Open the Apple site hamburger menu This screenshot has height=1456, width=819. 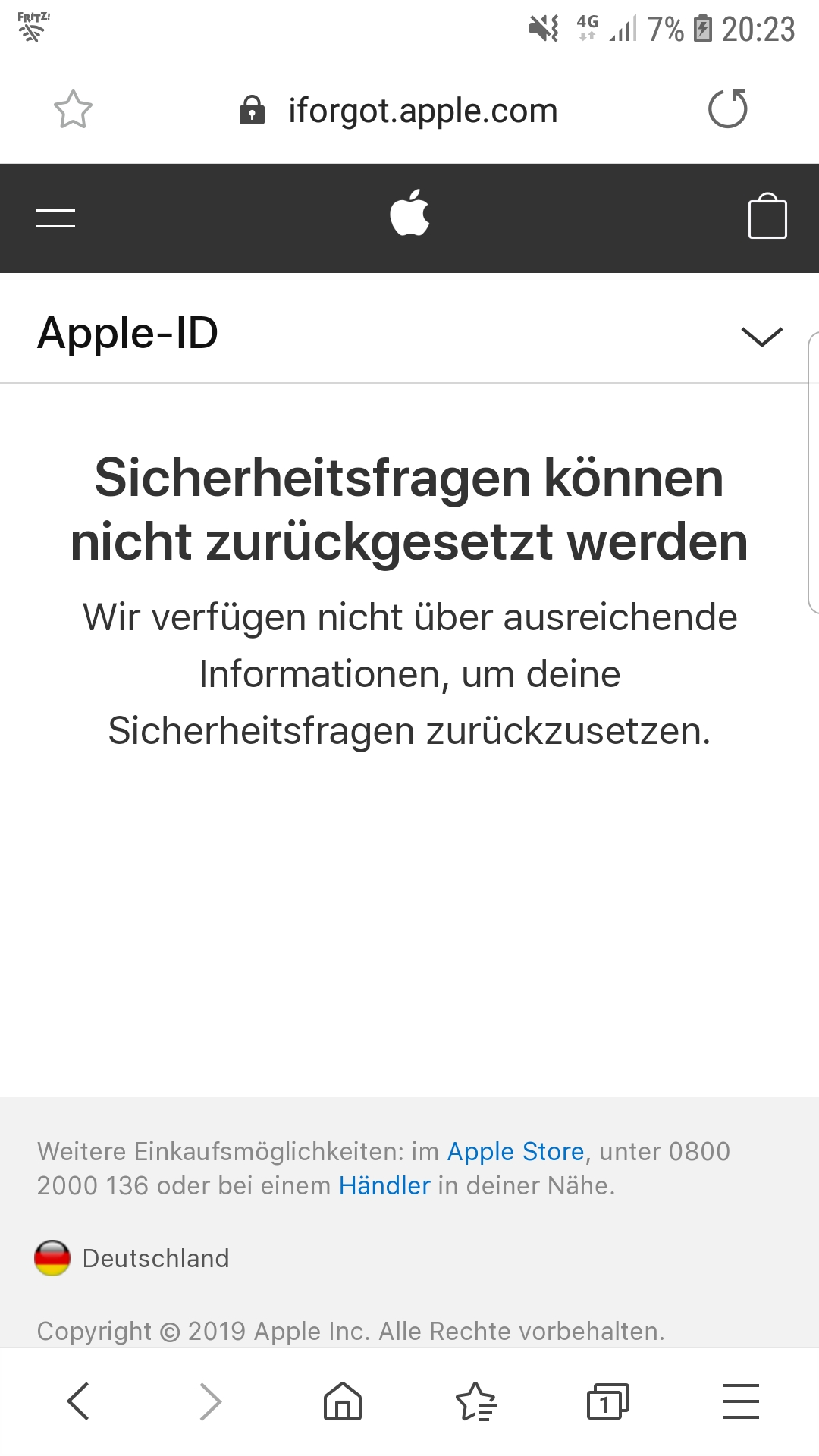point(55,218)
